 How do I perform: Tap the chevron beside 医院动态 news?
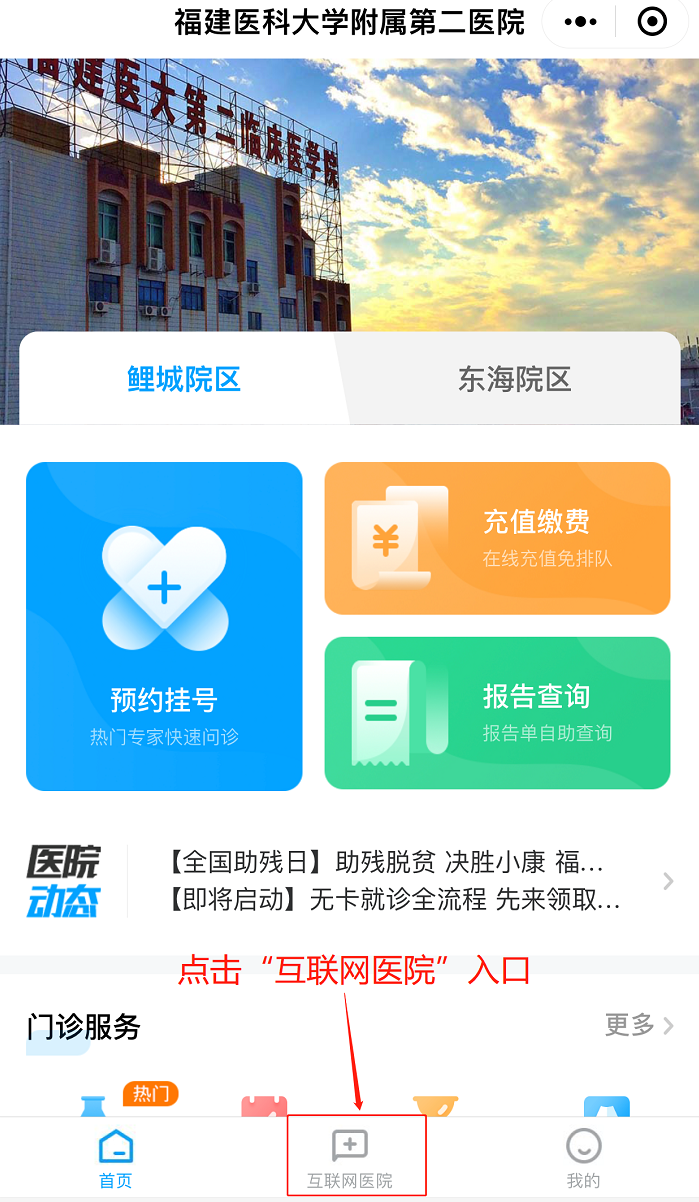click(668, 881)
